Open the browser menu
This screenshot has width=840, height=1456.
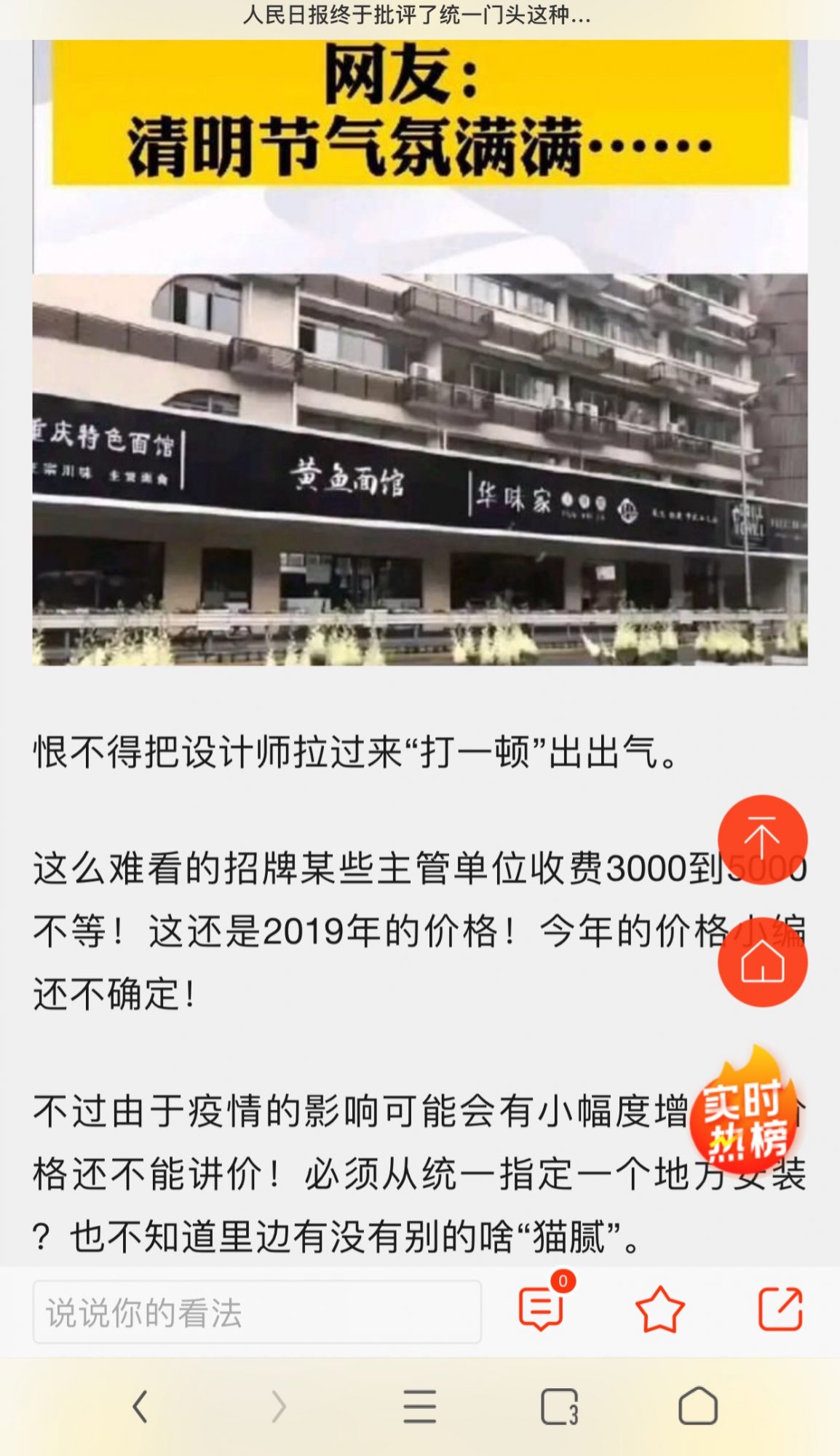tap(420, 1406)
